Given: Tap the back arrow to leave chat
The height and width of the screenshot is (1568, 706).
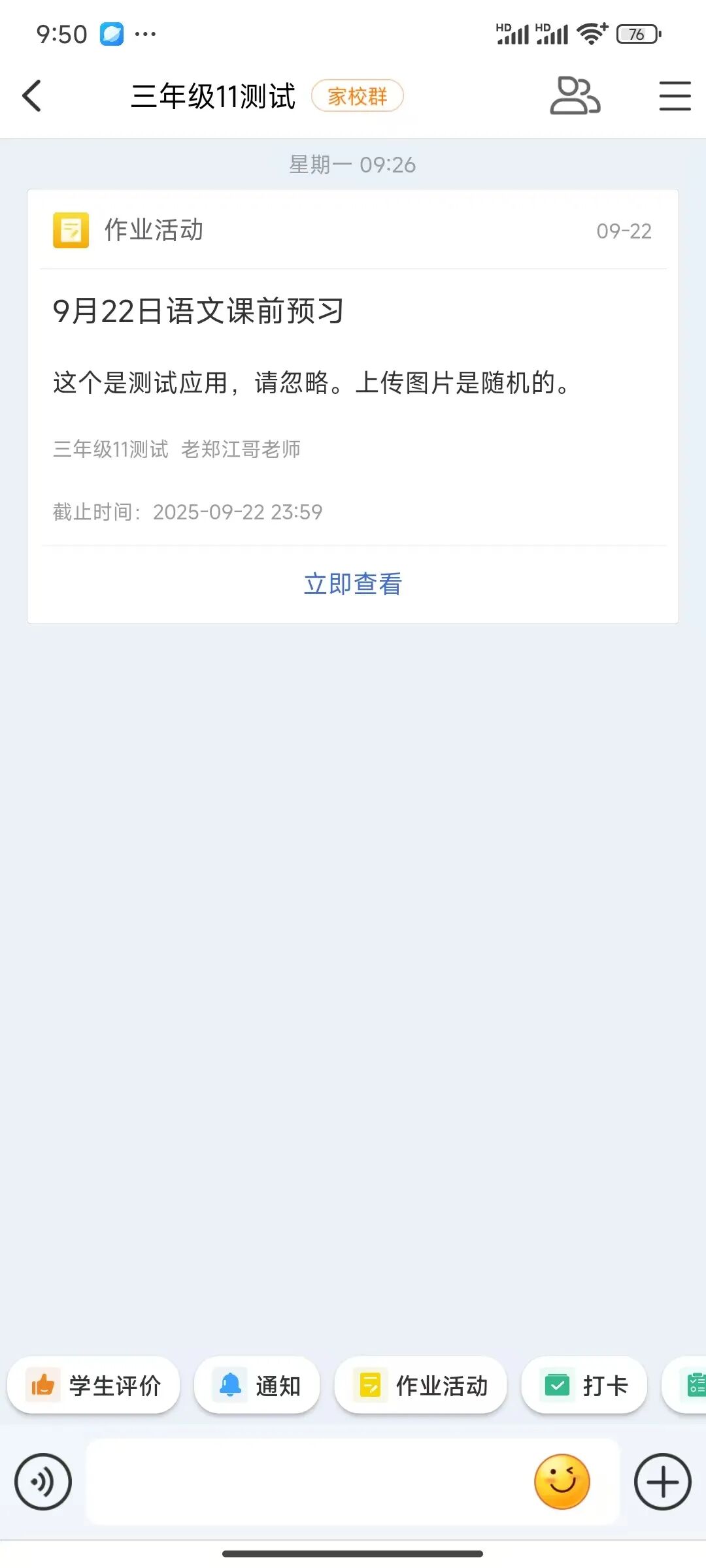Looking at the screenshot, I should tap(32, 95).
